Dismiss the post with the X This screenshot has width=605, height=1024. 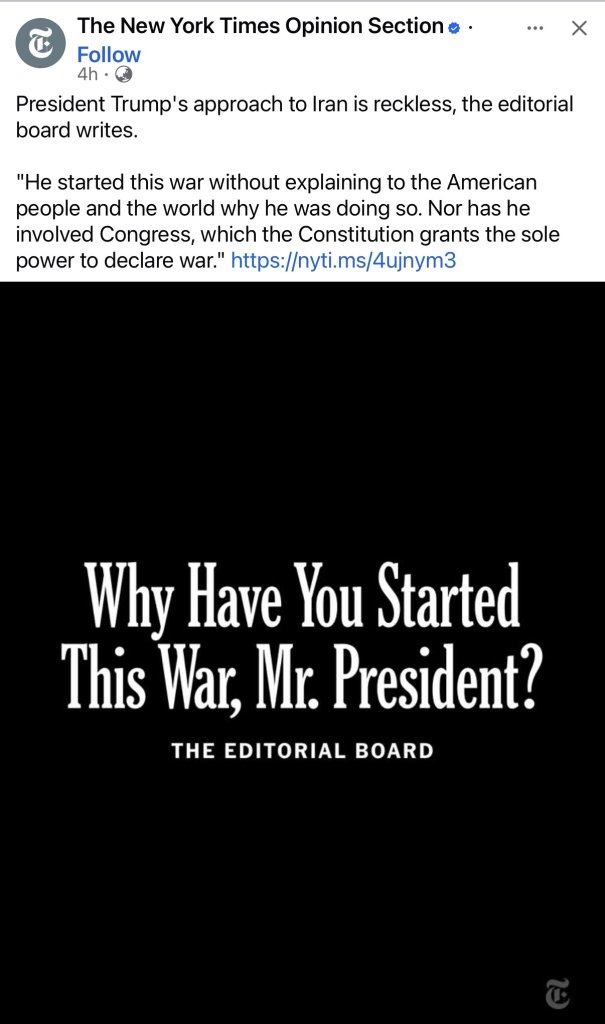coord(579,28)
